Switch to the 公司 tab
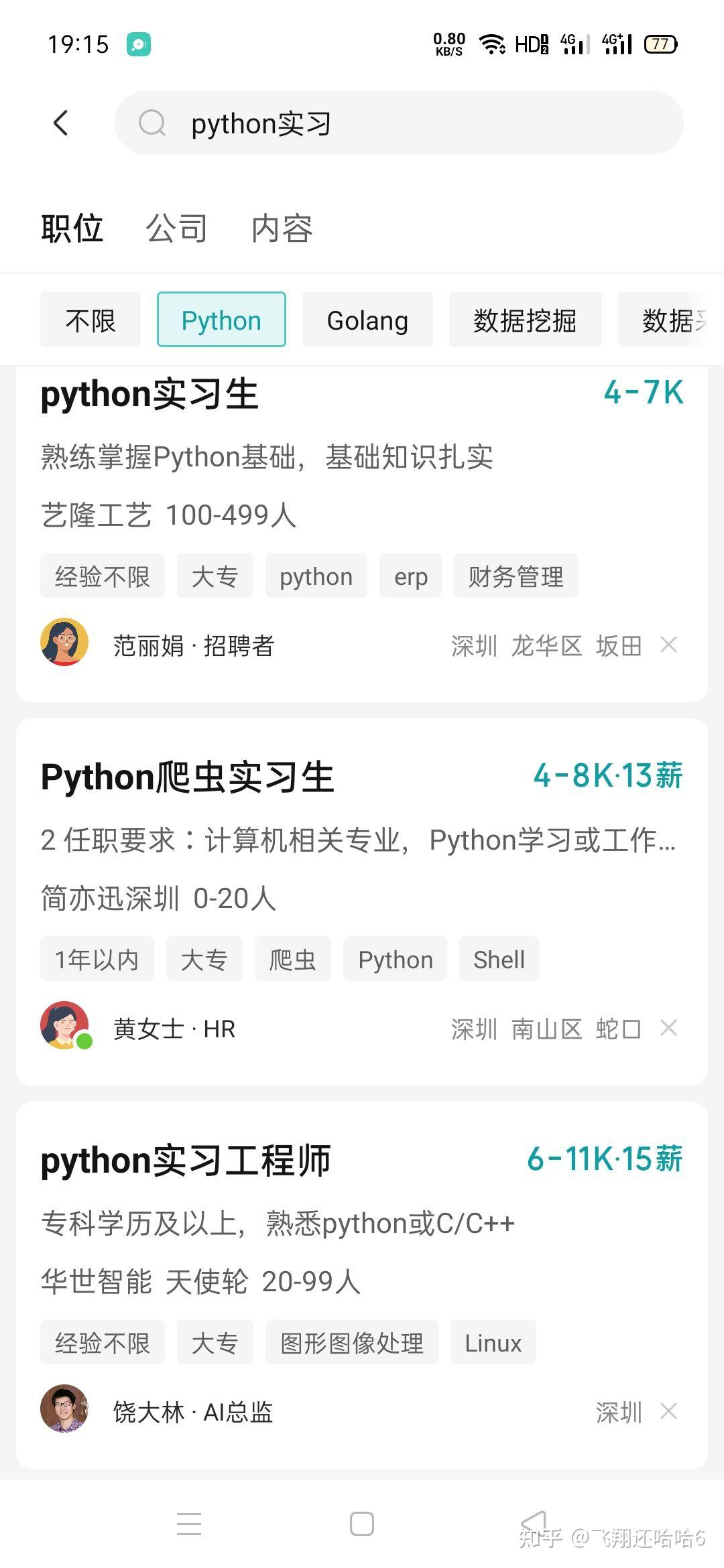The image size is (724, 1568). coord(176,228)
